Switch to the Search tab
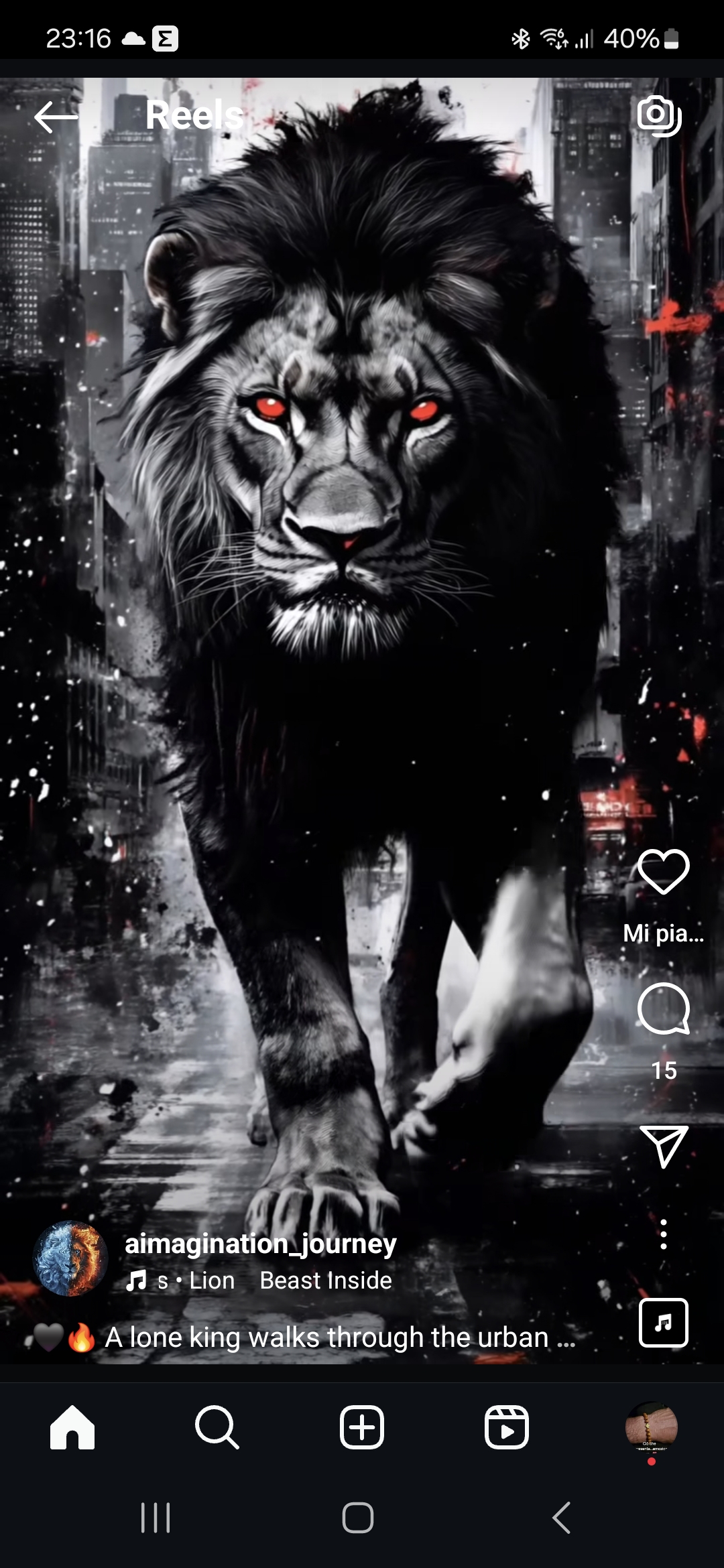 click(x=217, y=1427)
